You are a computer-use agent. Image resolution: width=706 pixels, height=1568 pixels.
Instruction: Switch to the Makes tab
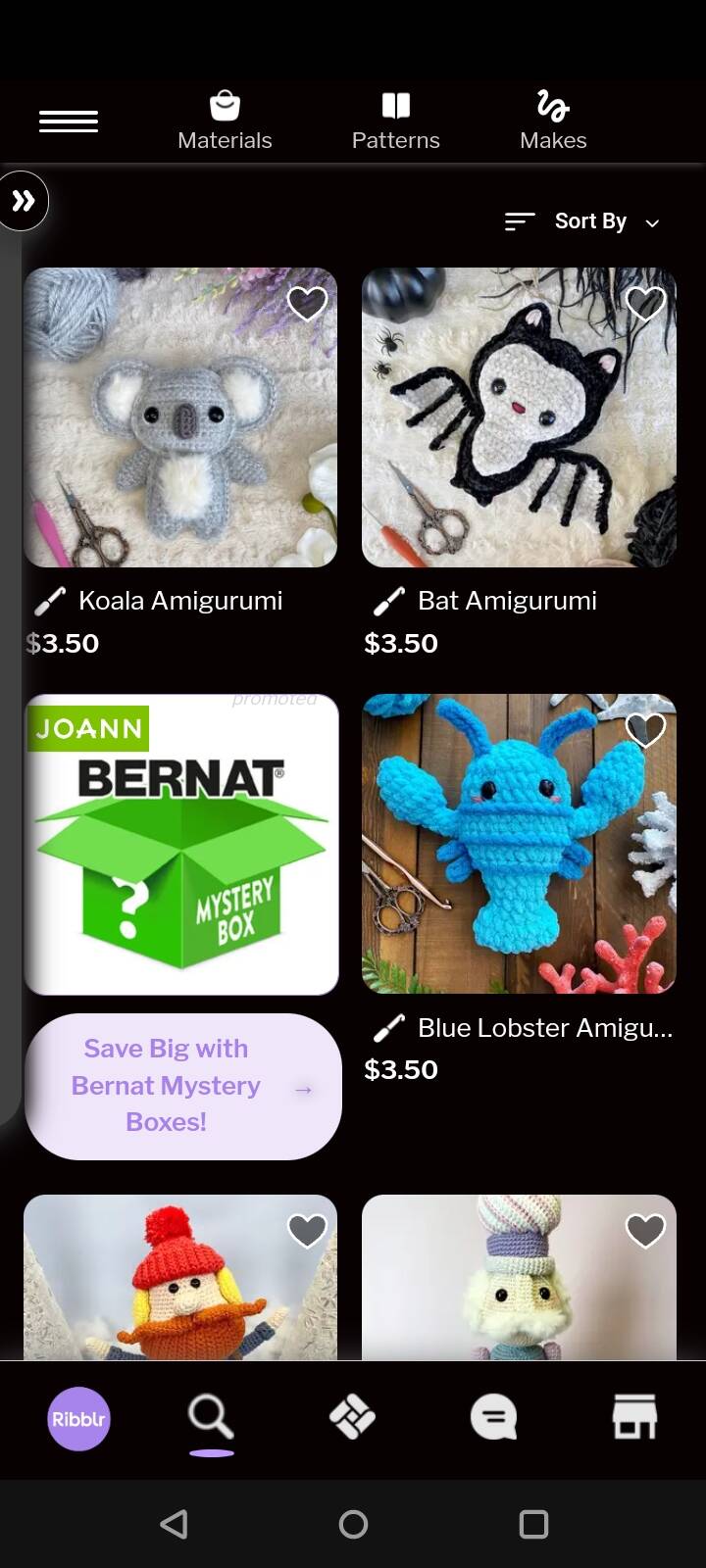pyautogui.click(x=553, y=122)
